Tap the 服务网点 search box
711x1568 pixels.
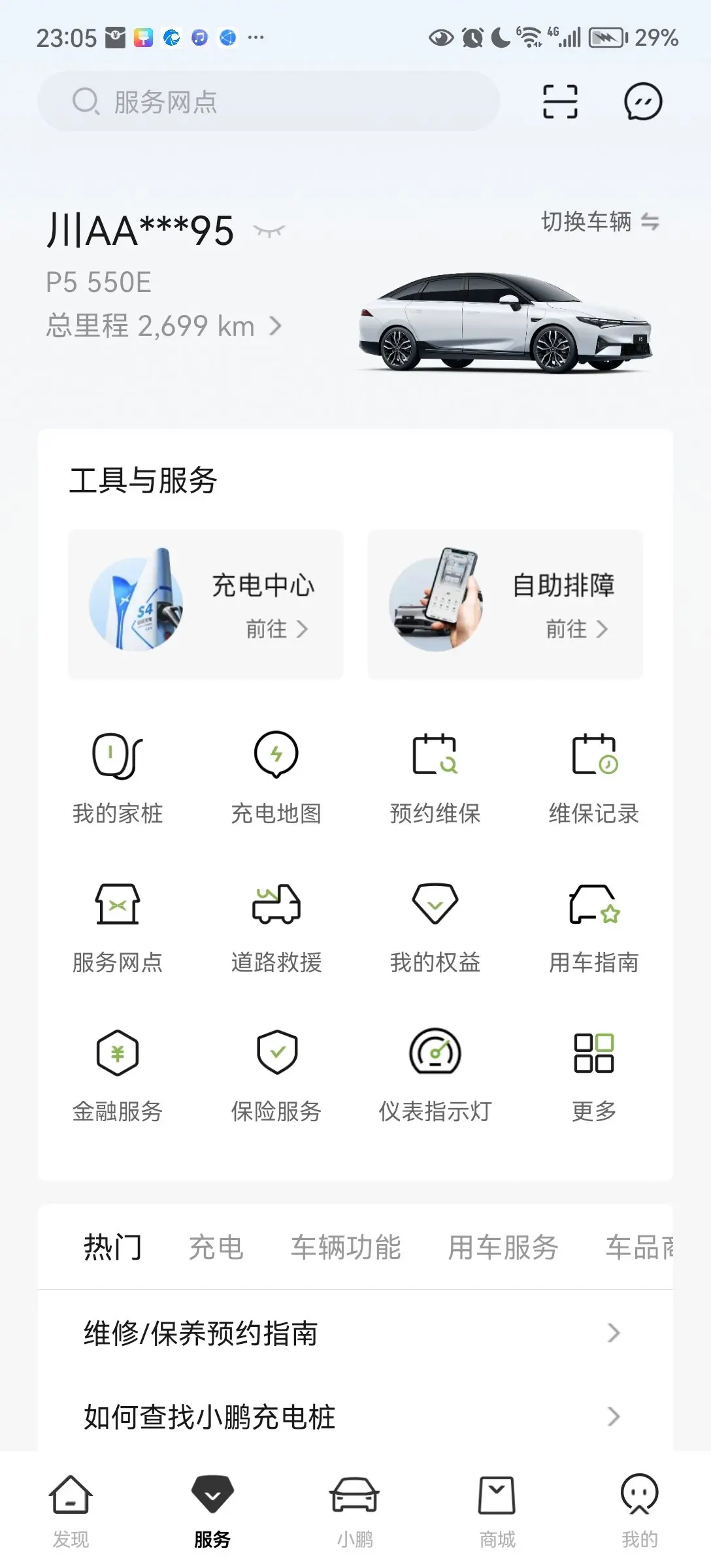click(269, 102)
